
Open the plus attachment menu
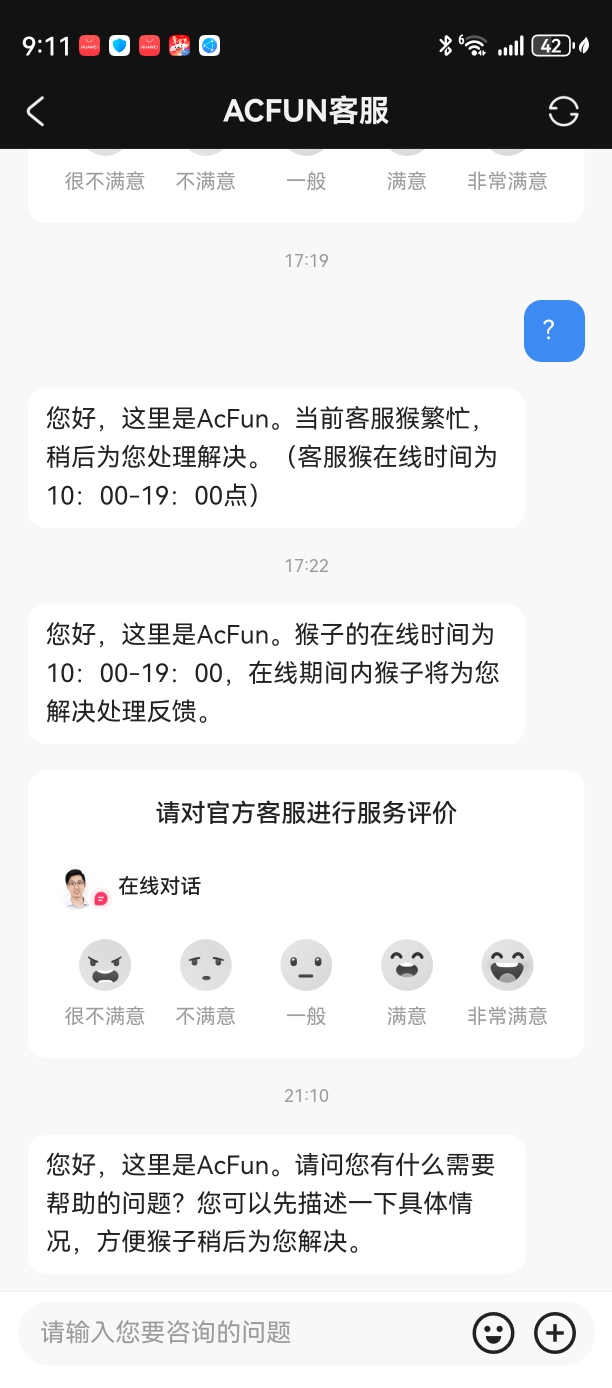555,1332
